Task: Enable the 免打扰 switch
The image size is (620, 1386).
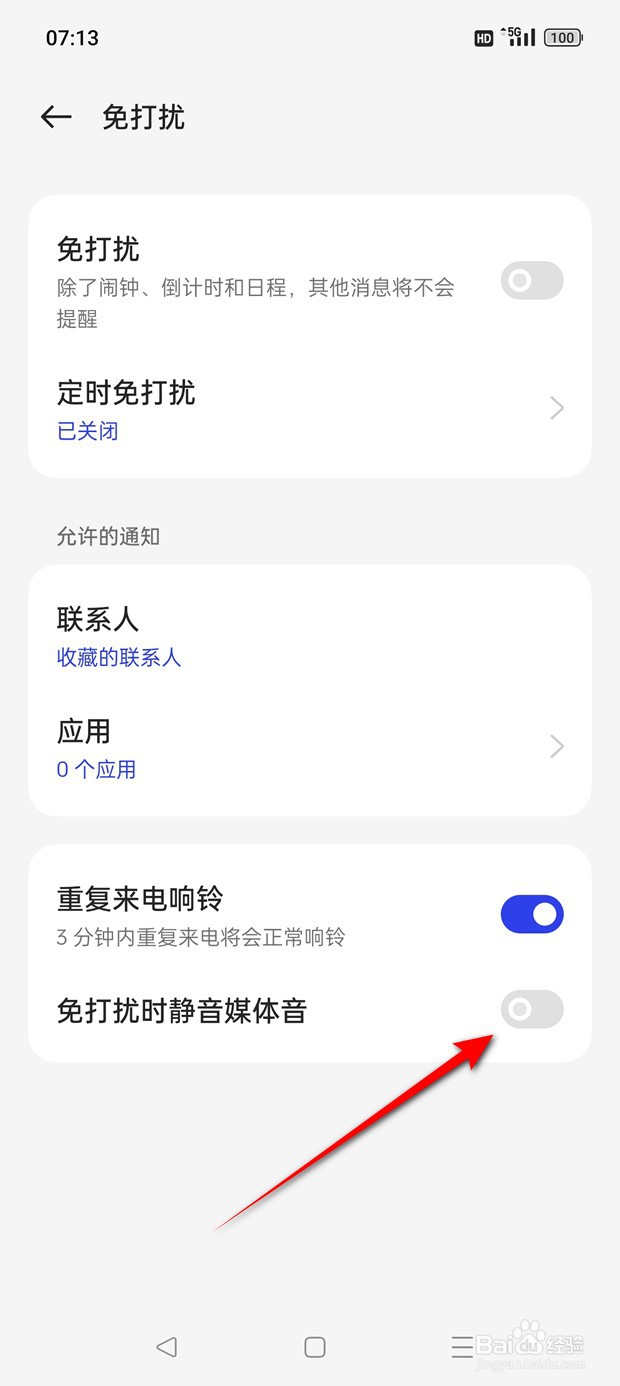Action: [532, 281]
